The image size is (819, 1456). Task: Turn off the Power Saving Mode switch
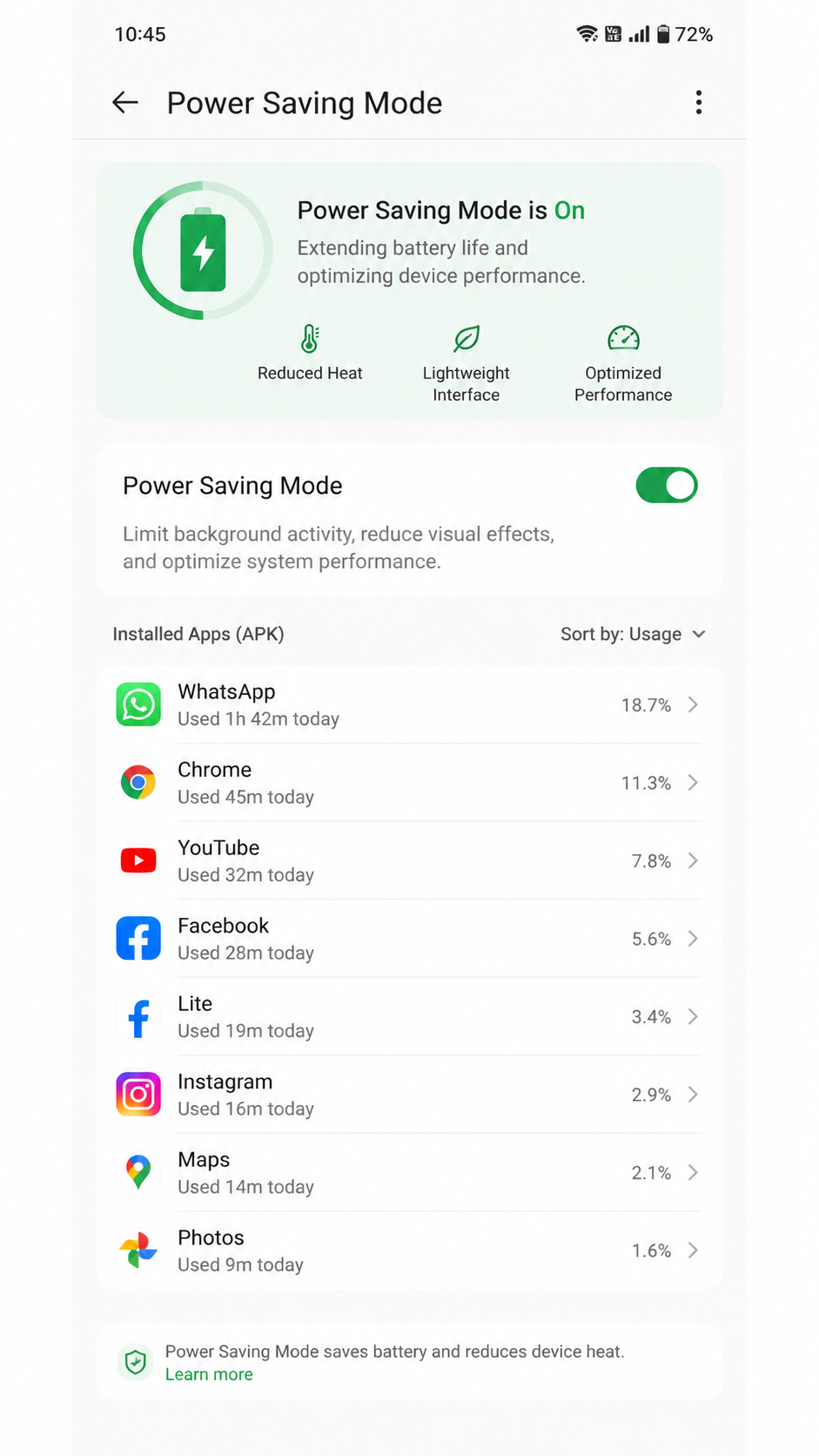click(x=667, y=485)
